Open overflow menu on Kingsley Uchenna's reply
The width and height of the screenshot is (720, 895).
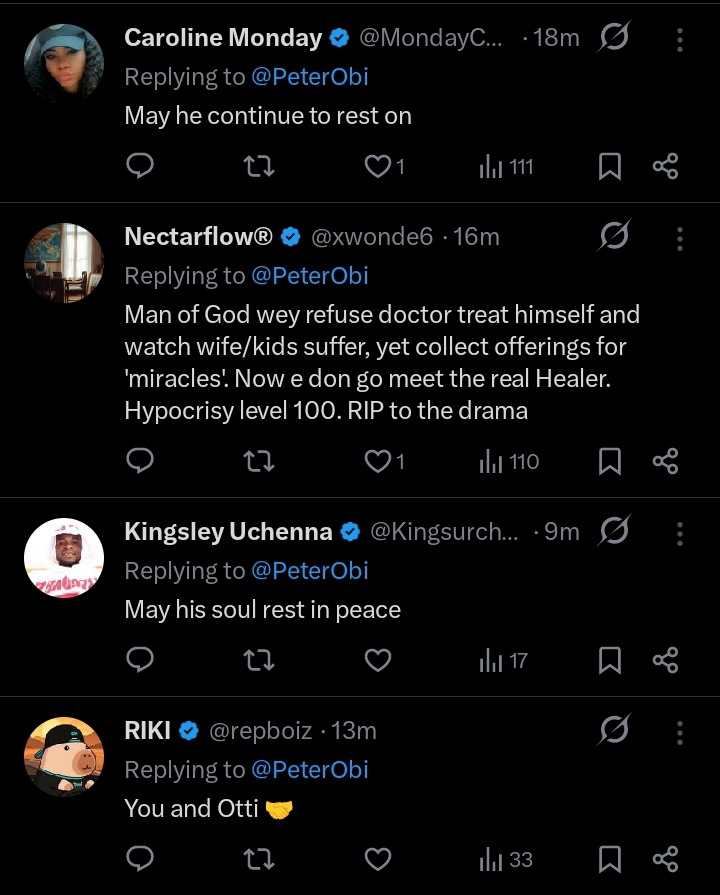point(680,533)
